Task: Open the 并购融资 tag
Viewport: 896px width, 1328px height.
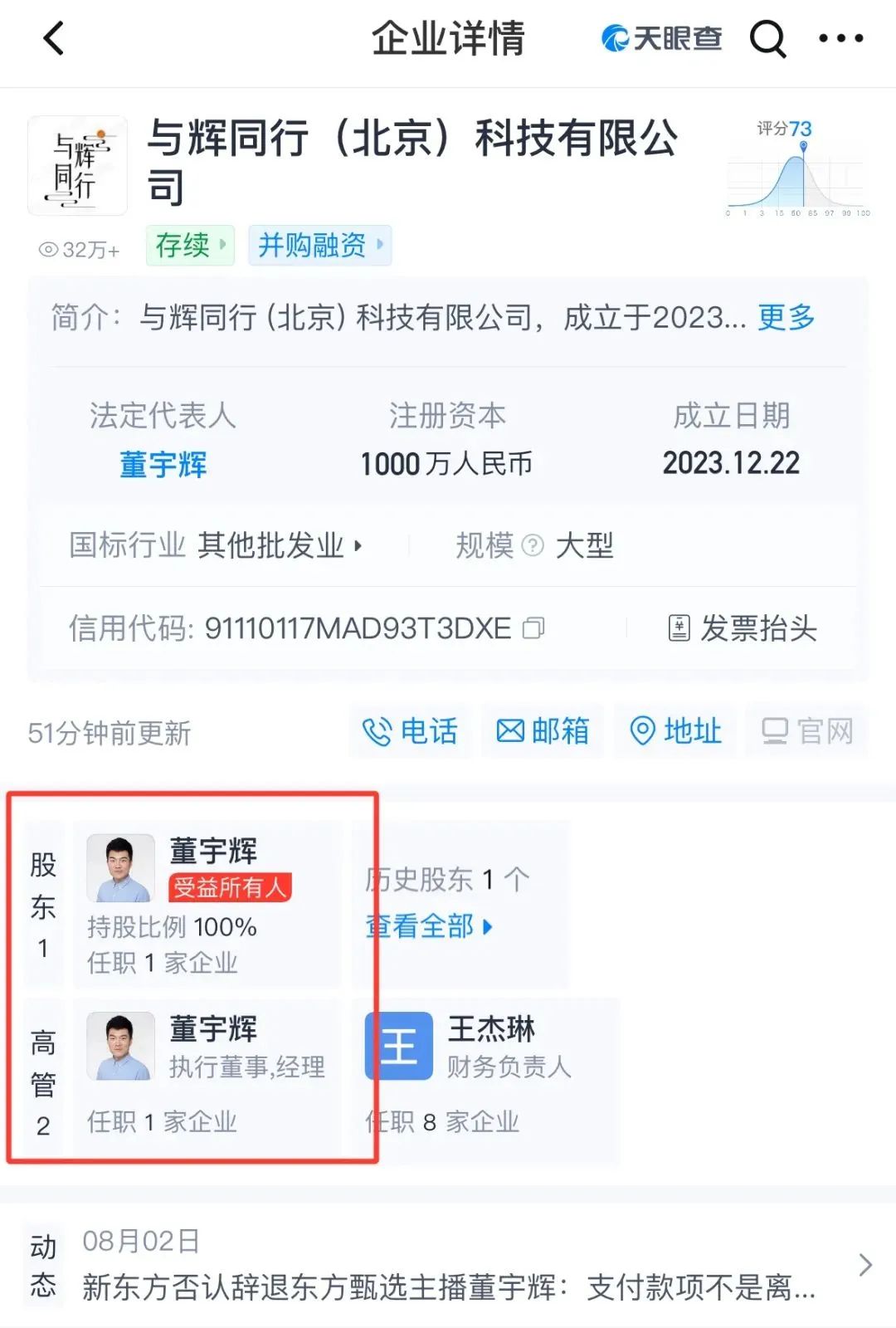Action: click(319, 246)
